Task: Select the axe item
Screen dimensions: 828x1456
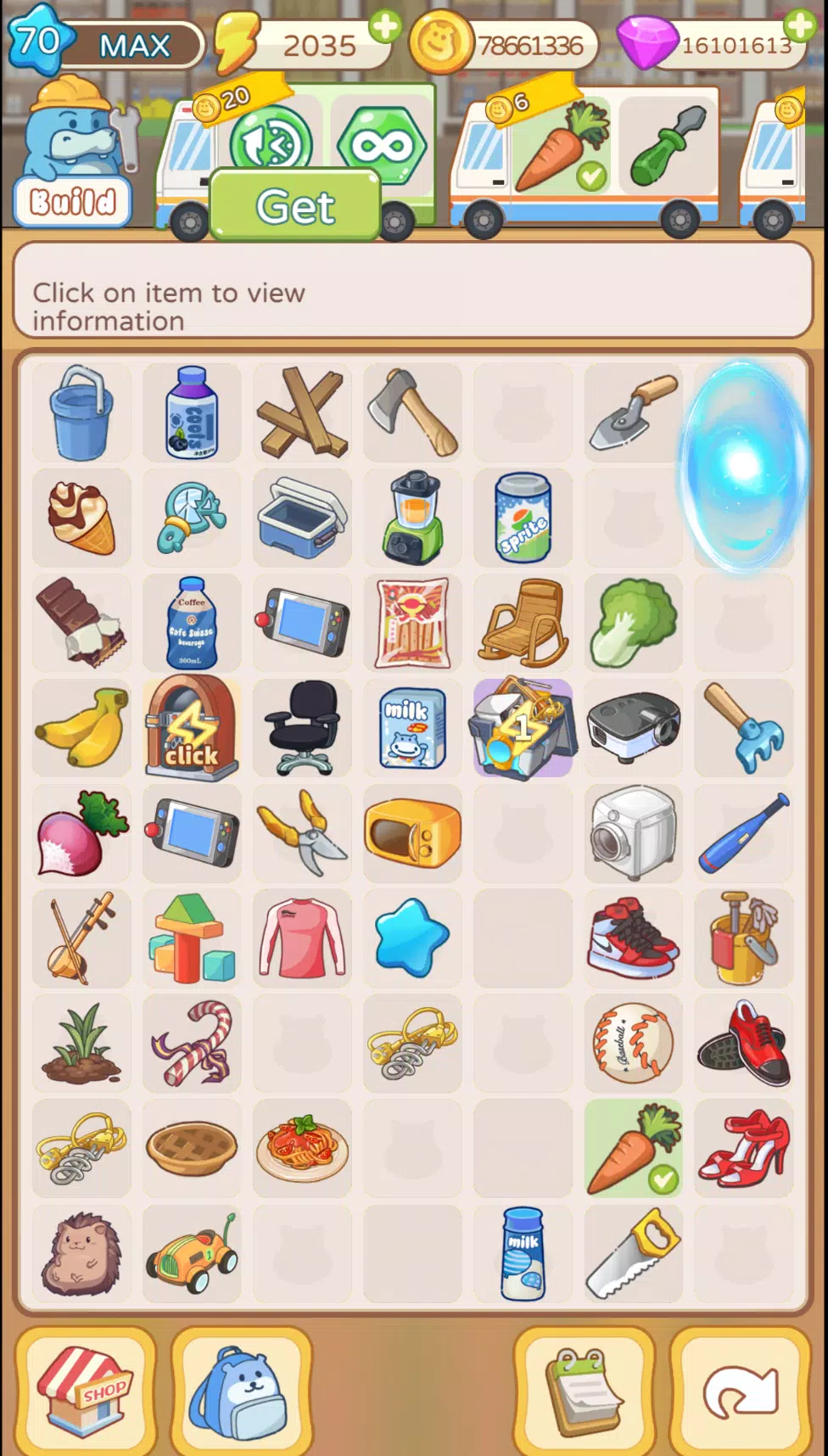Action: coord(413,412)
